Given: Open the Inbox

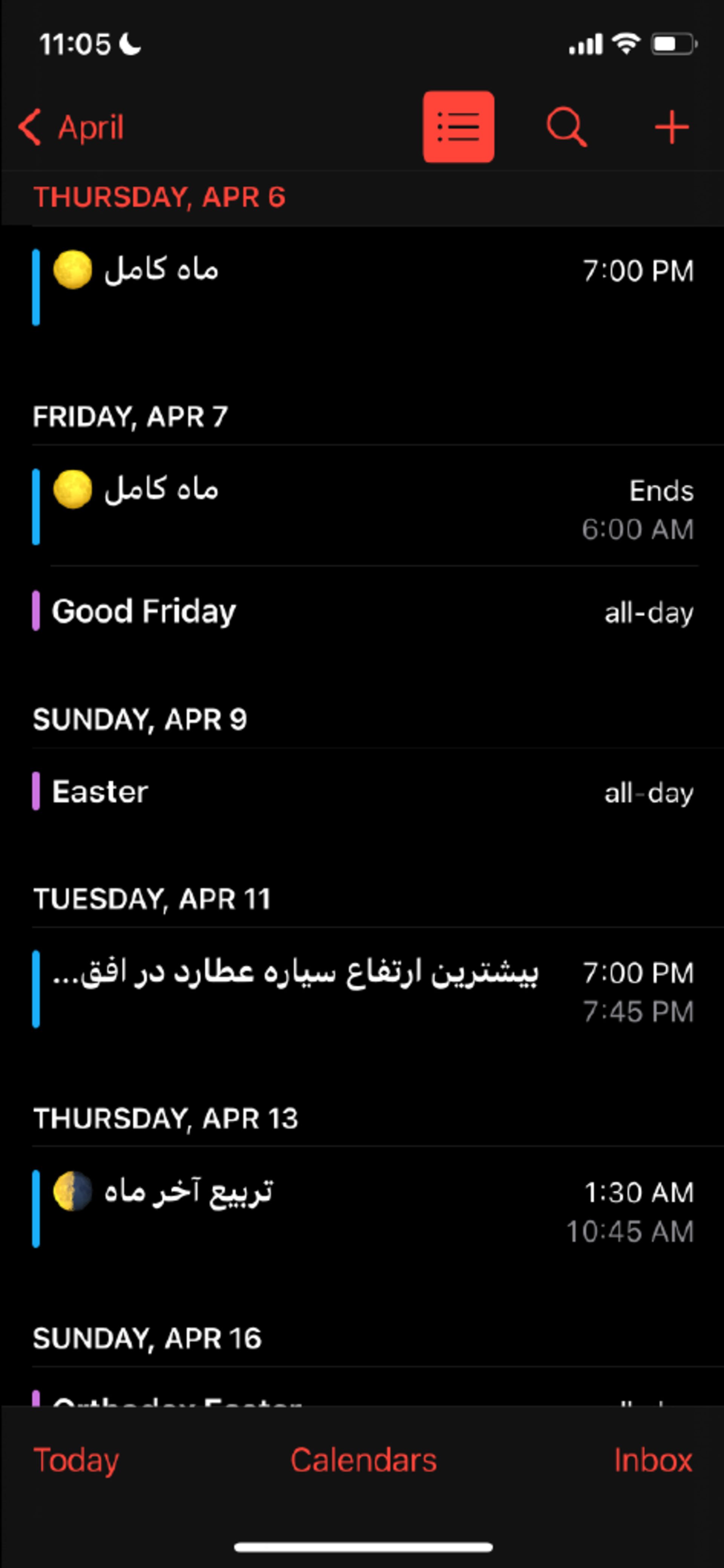Looking at the screenshot, I should 653,1460.
